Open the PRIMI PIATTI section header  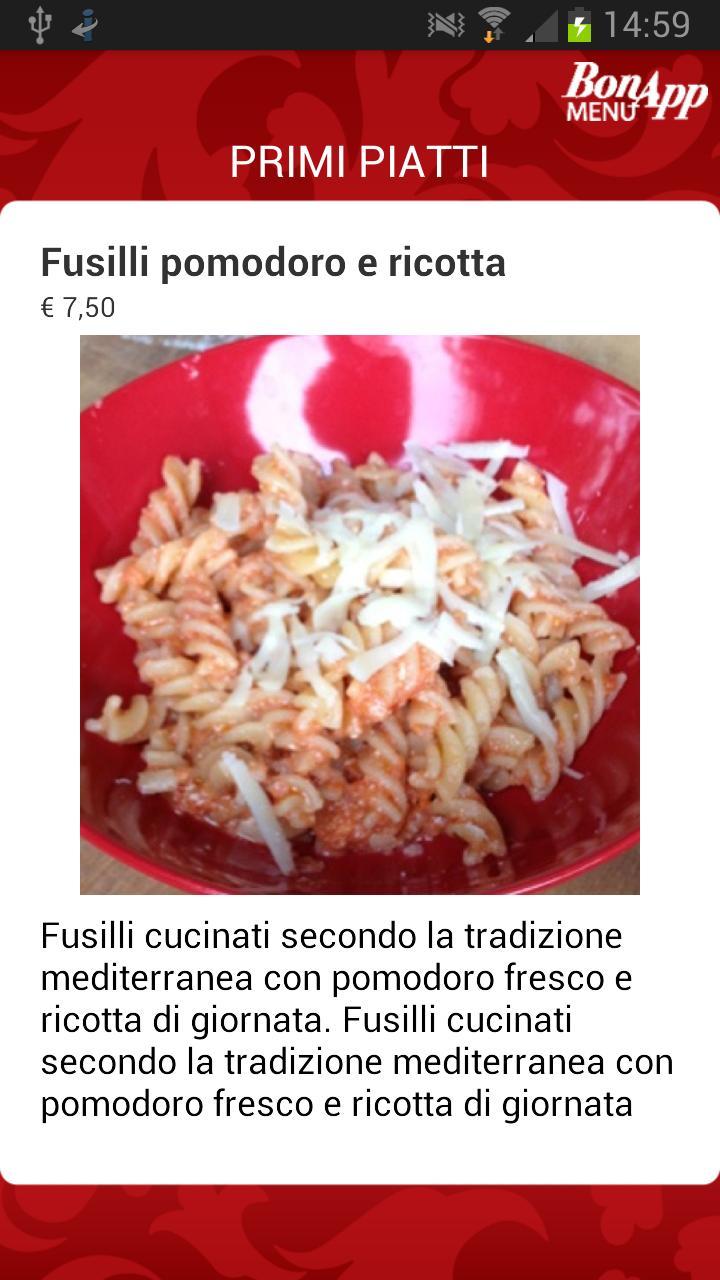pos(359,162)
